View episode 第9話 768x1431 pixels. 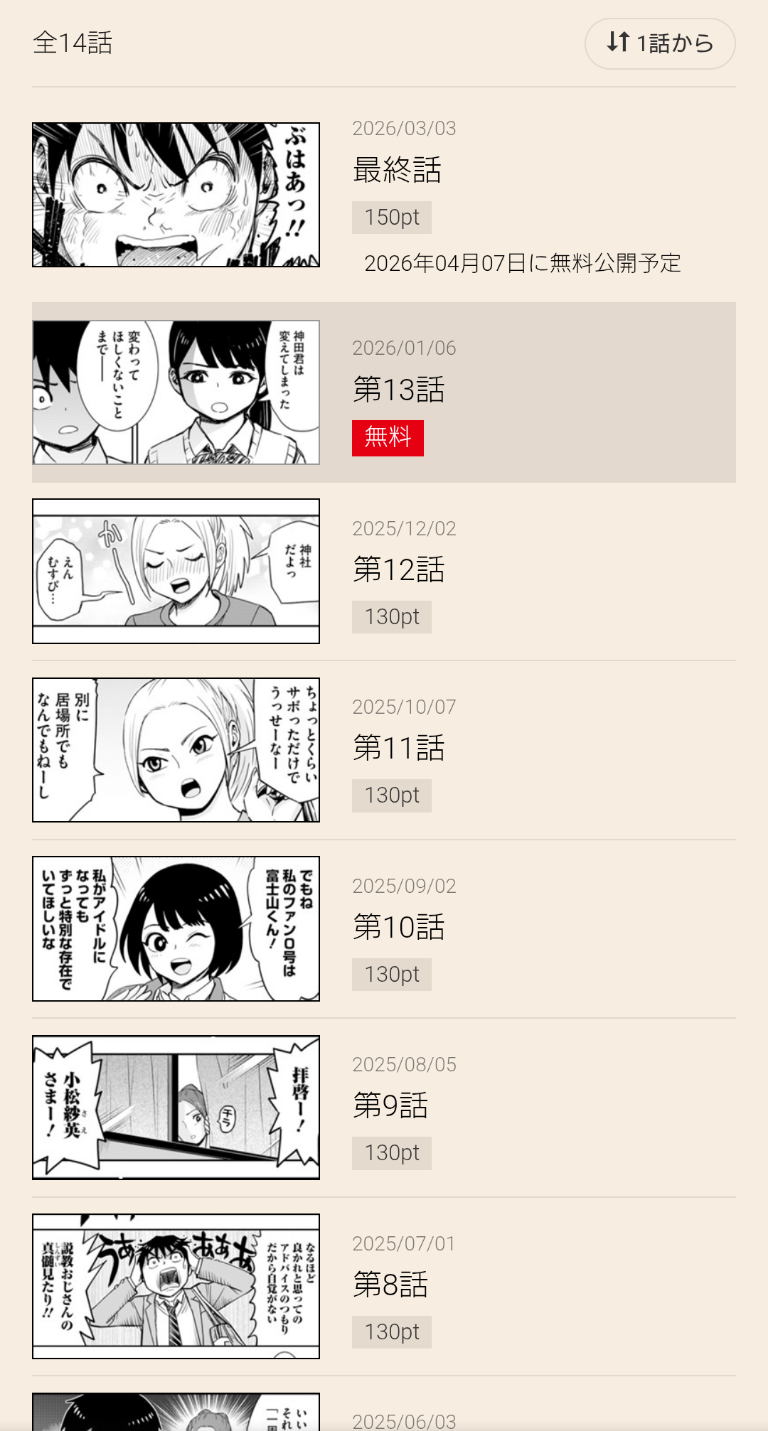[x=390, y=1106]
